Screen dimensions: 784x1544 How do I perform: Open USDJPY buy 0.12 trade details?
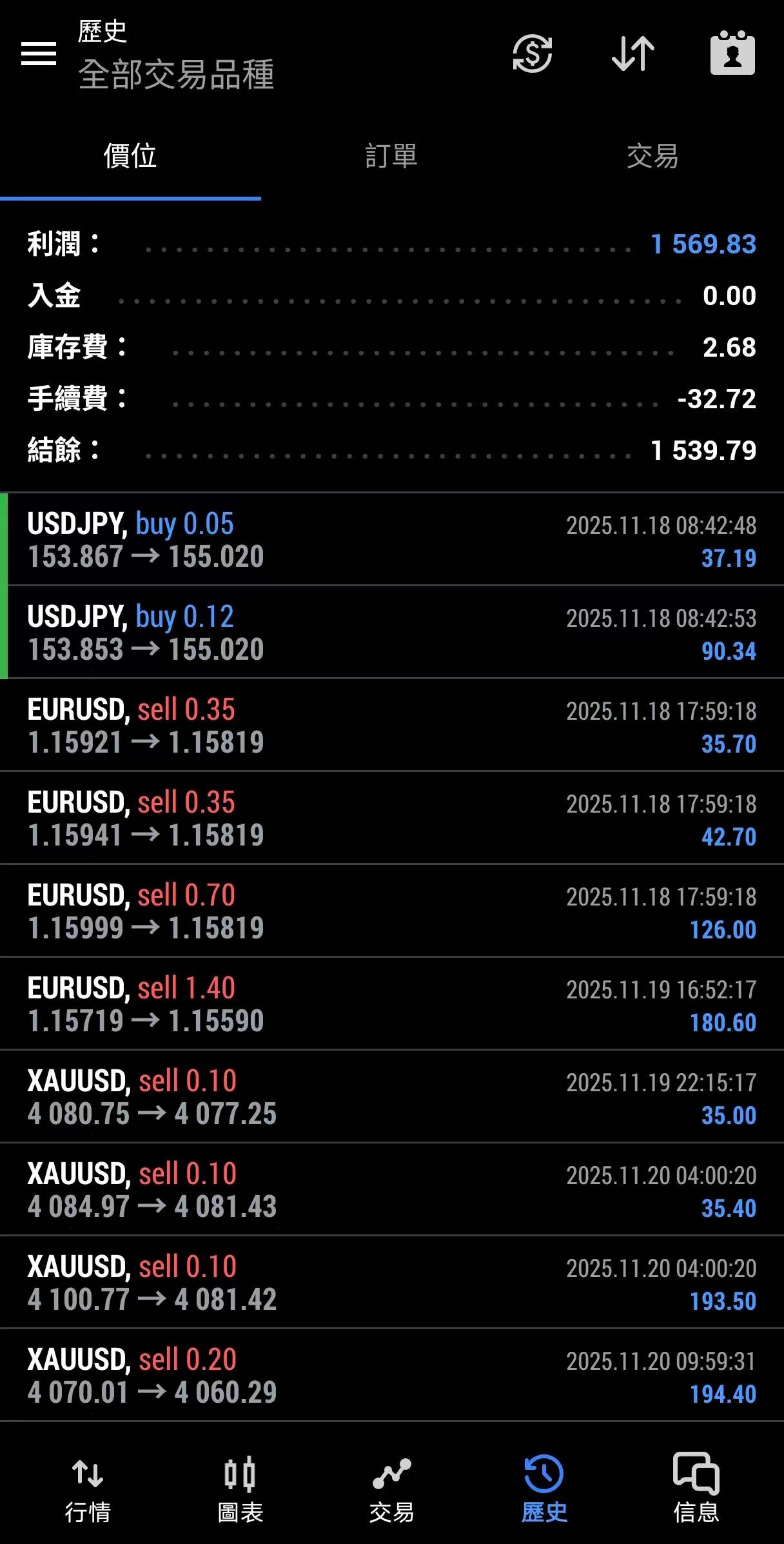tap(392, 633)
